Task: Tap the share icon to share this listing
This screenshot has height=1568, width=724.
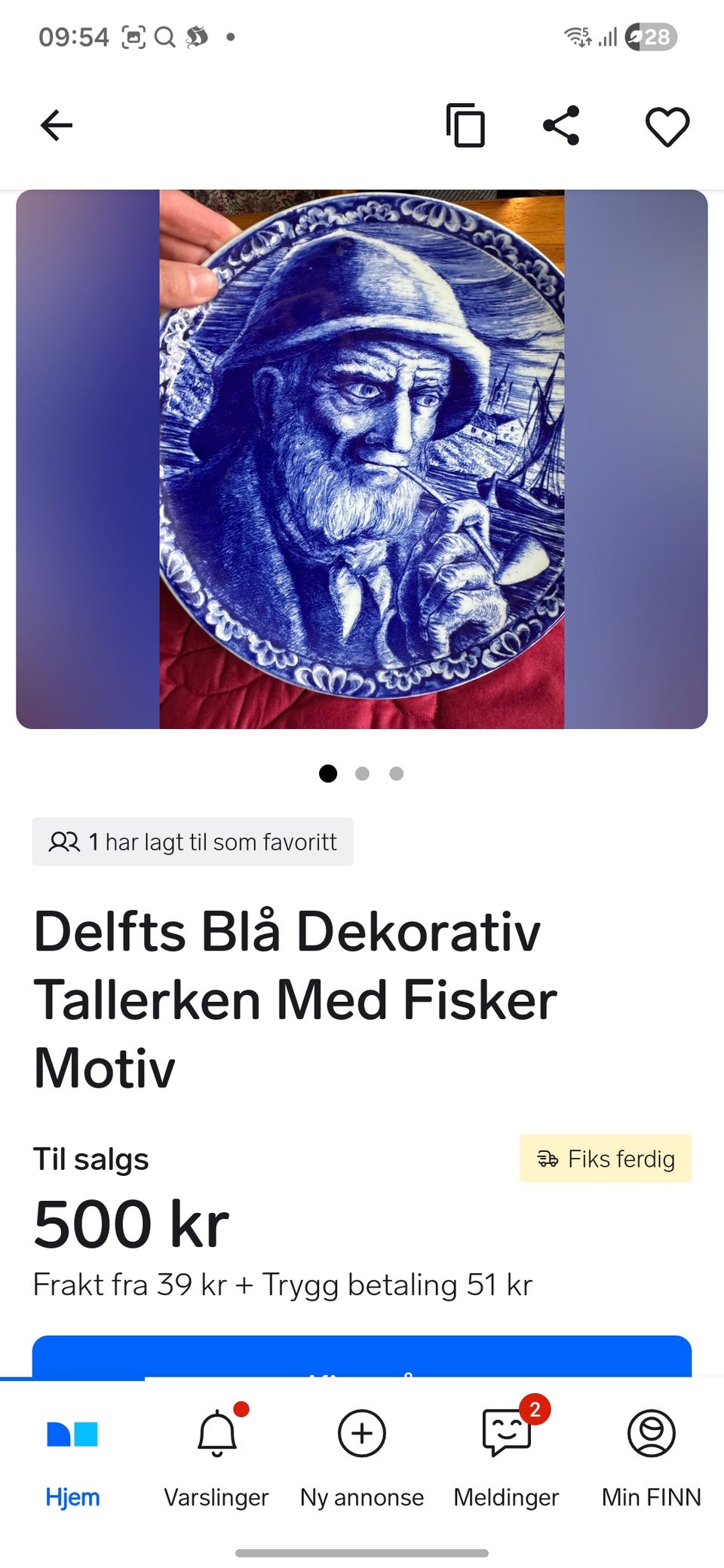Action: (x=563, y=125)
